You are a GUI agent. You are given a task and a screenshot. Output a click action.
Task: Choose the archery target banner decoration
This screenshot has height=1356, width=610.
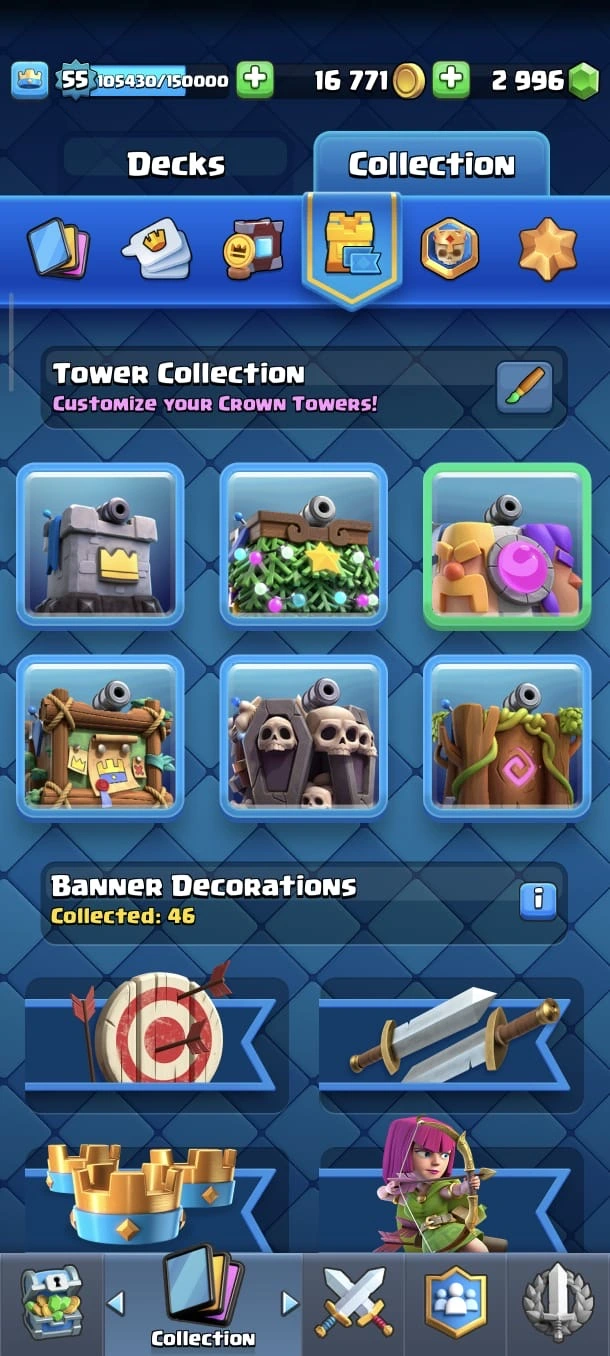point(156,1030)
